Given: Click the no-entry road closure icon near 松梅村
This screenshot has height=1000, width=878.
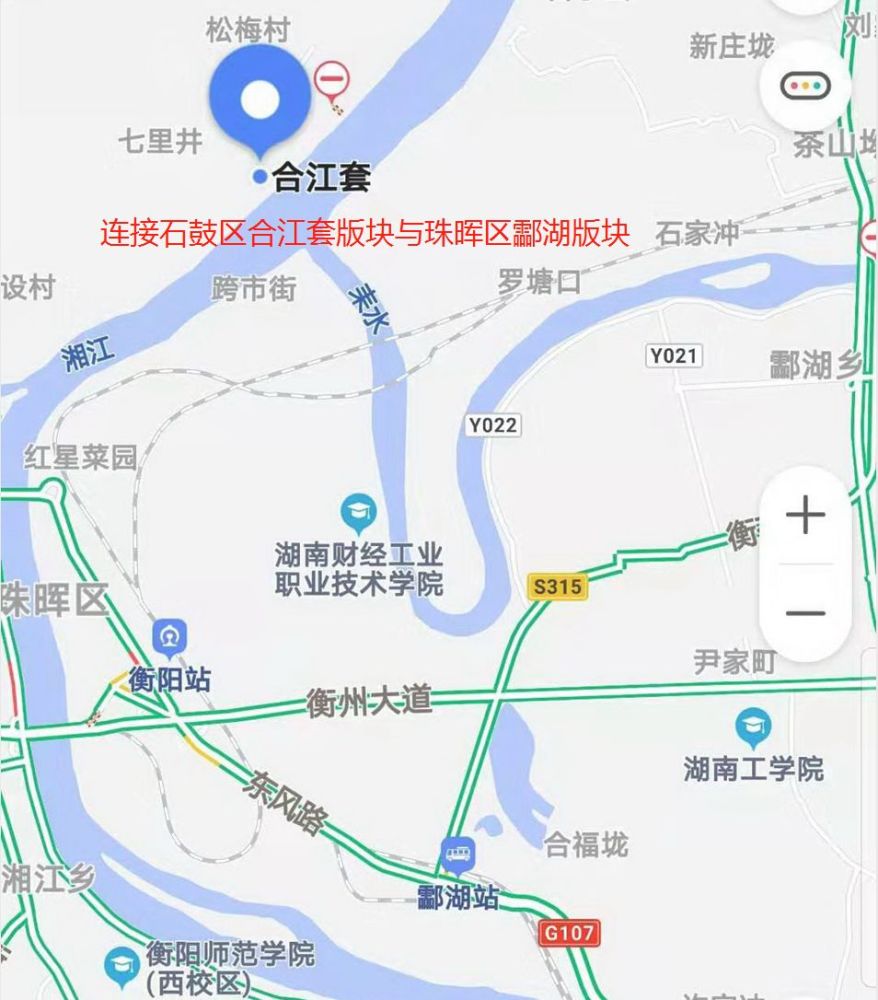Looking at the screenshot, I should 333,80.
